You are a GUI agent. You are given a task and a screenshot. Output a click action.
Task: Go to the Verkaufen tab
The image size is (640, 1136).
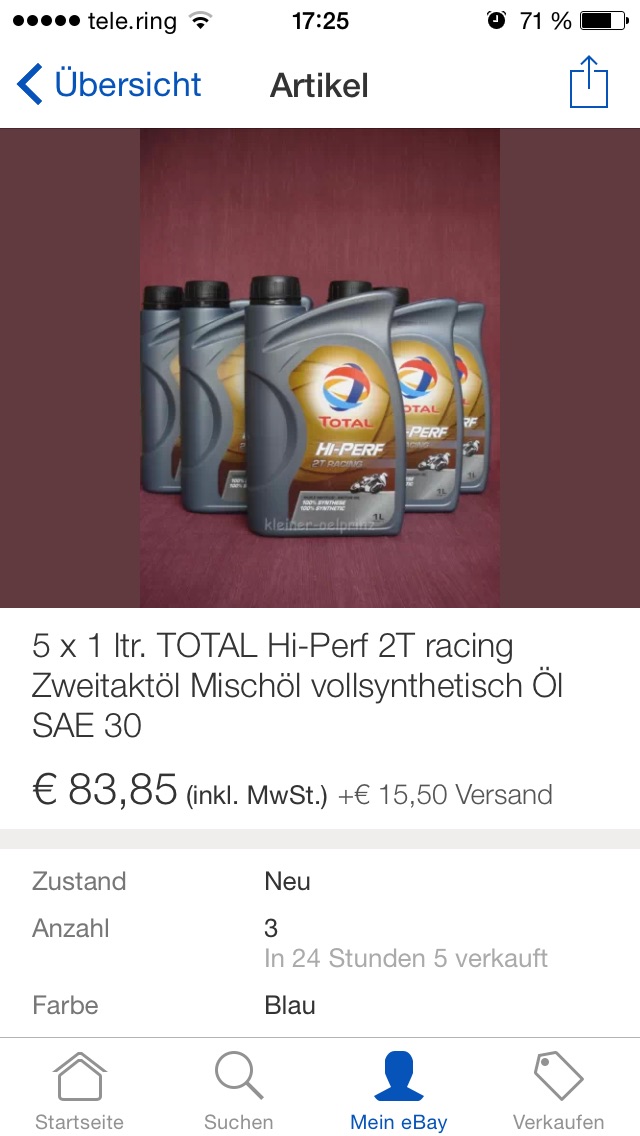click(558, 1090)
